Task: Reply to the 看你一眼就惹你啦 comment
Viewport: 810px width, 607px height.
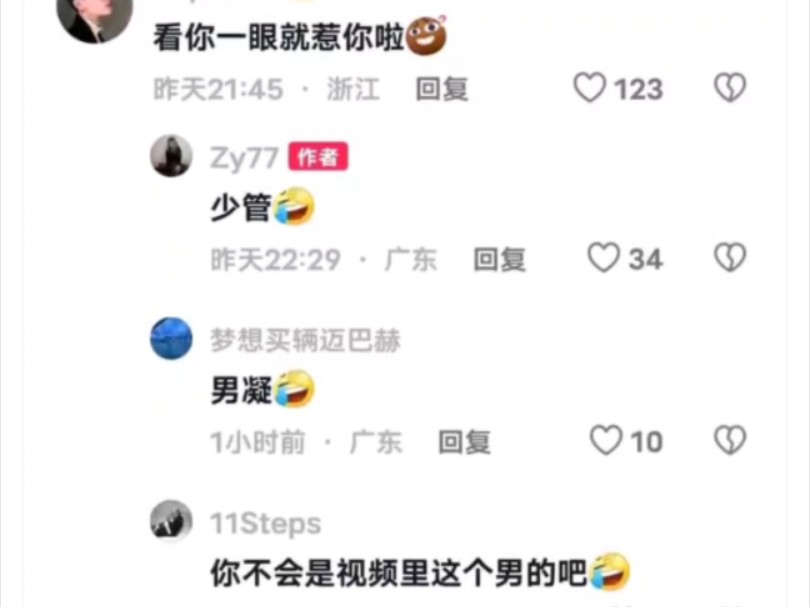Action: click(442, 89)
